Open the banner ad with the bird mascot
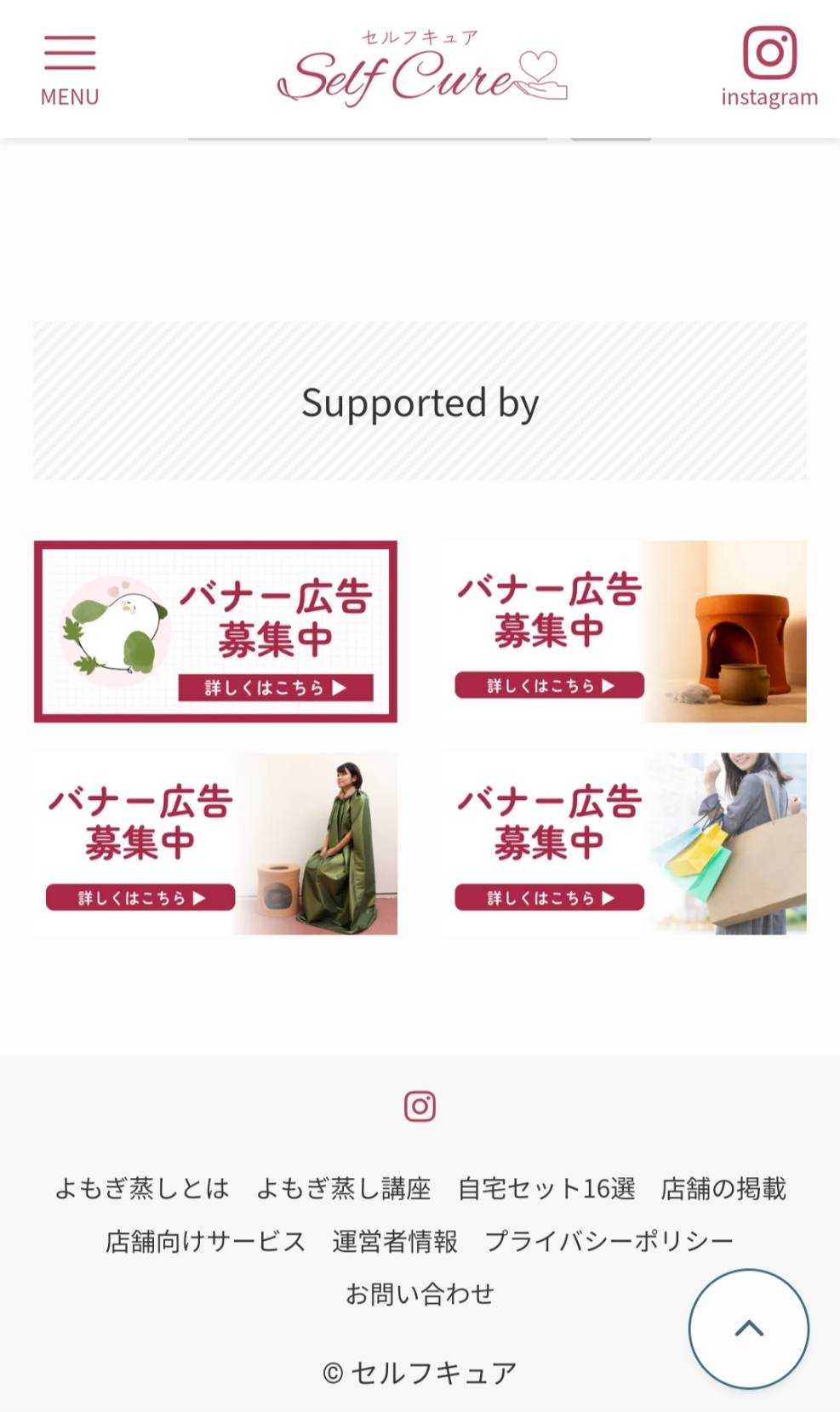 coord(215,632)
